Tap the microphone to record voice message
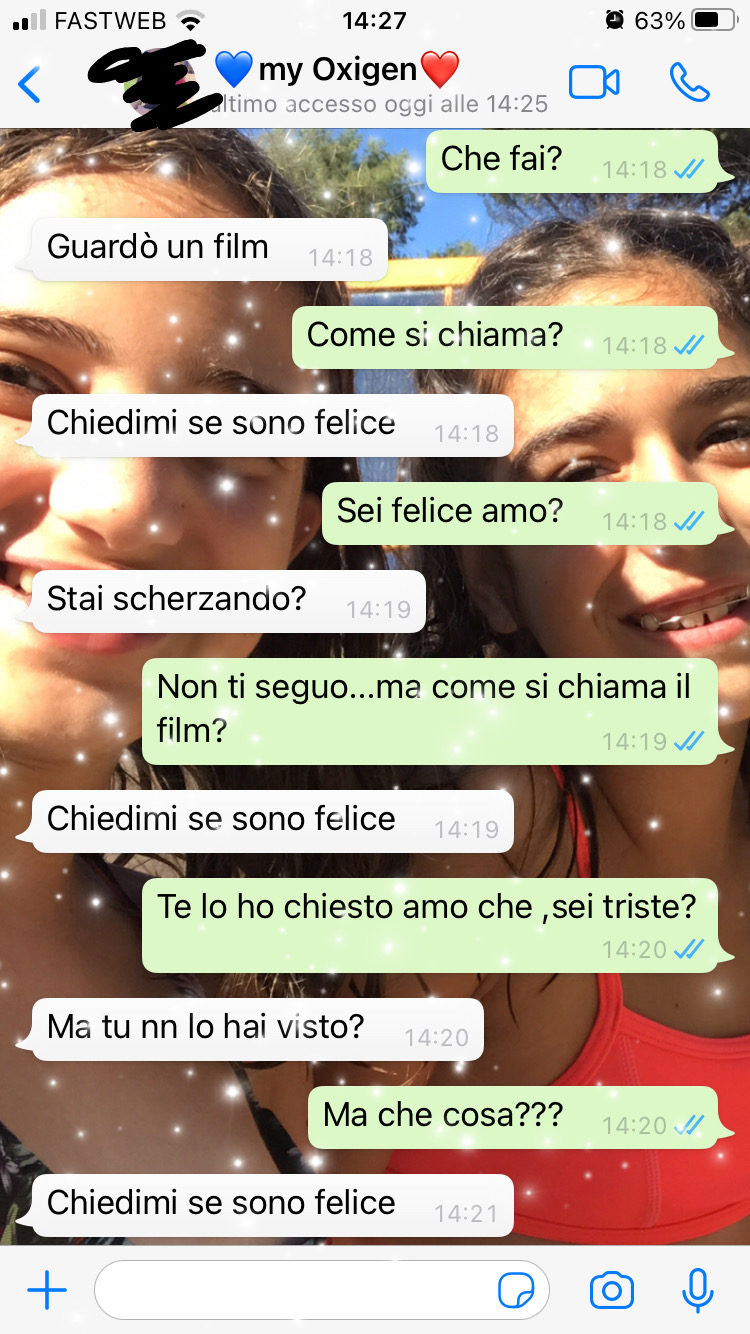 click(697, 1291)
